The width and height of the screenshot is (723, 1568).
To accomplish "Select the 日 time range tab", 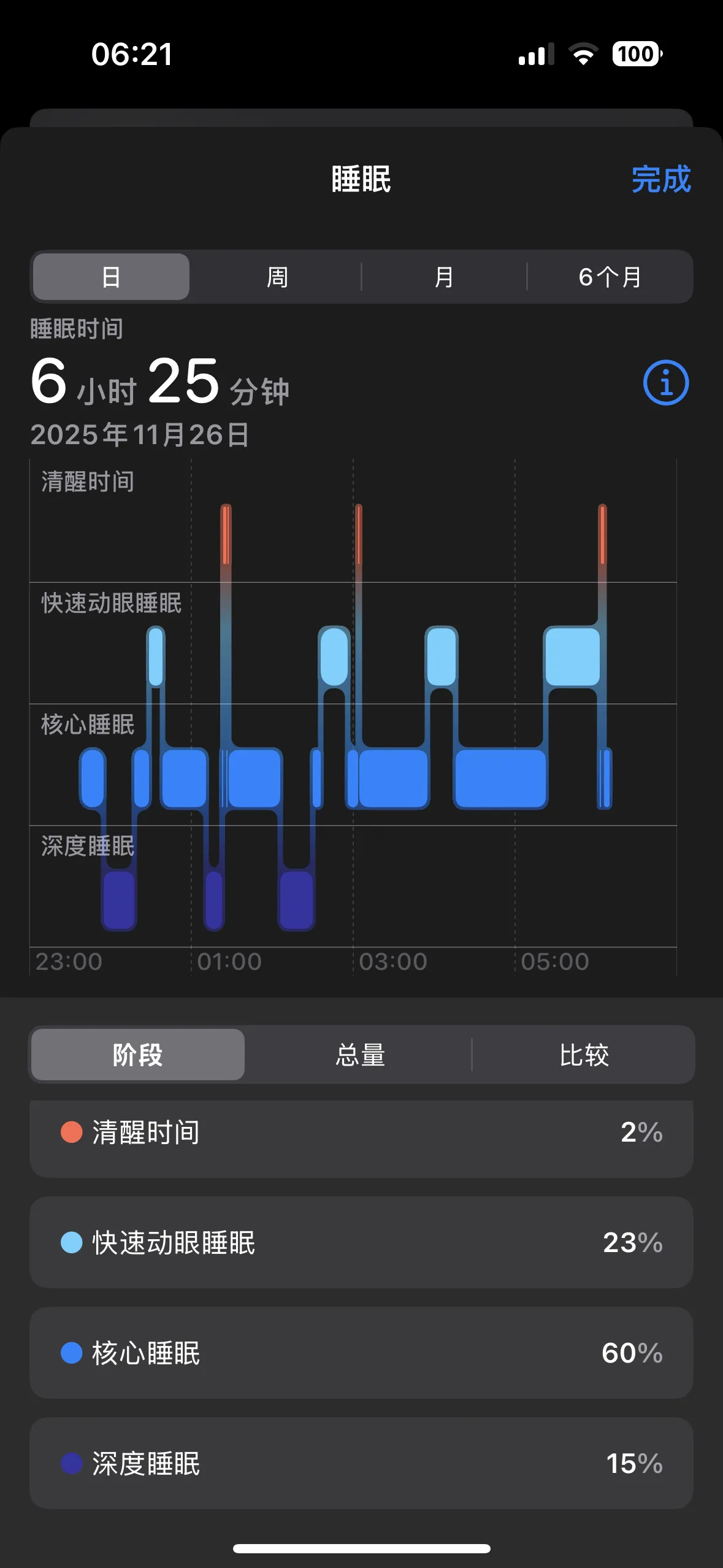I will click(111, 277).
